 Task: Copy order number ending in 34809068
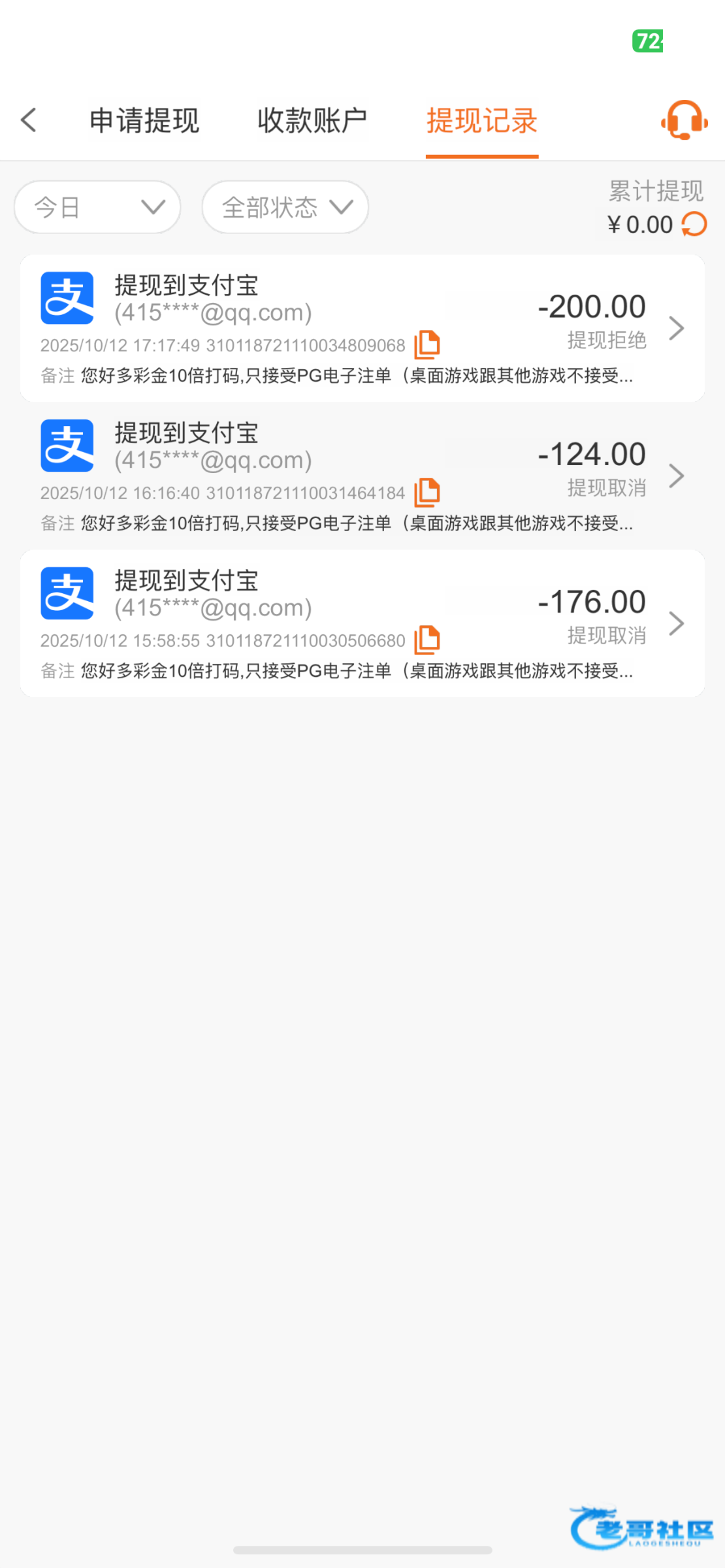click(427, 344)
